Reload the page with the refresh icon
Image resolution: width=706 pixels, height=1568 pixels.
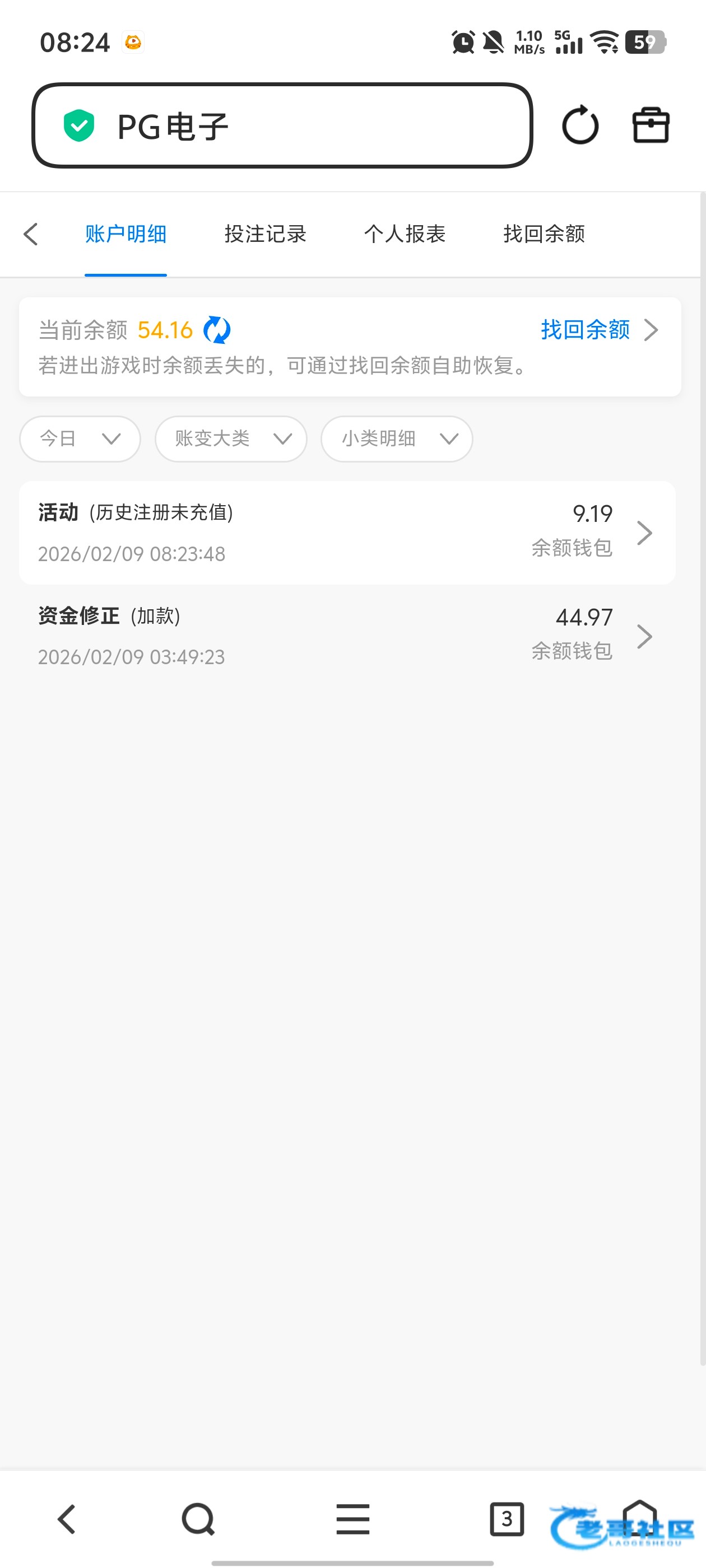coord(580,126)
